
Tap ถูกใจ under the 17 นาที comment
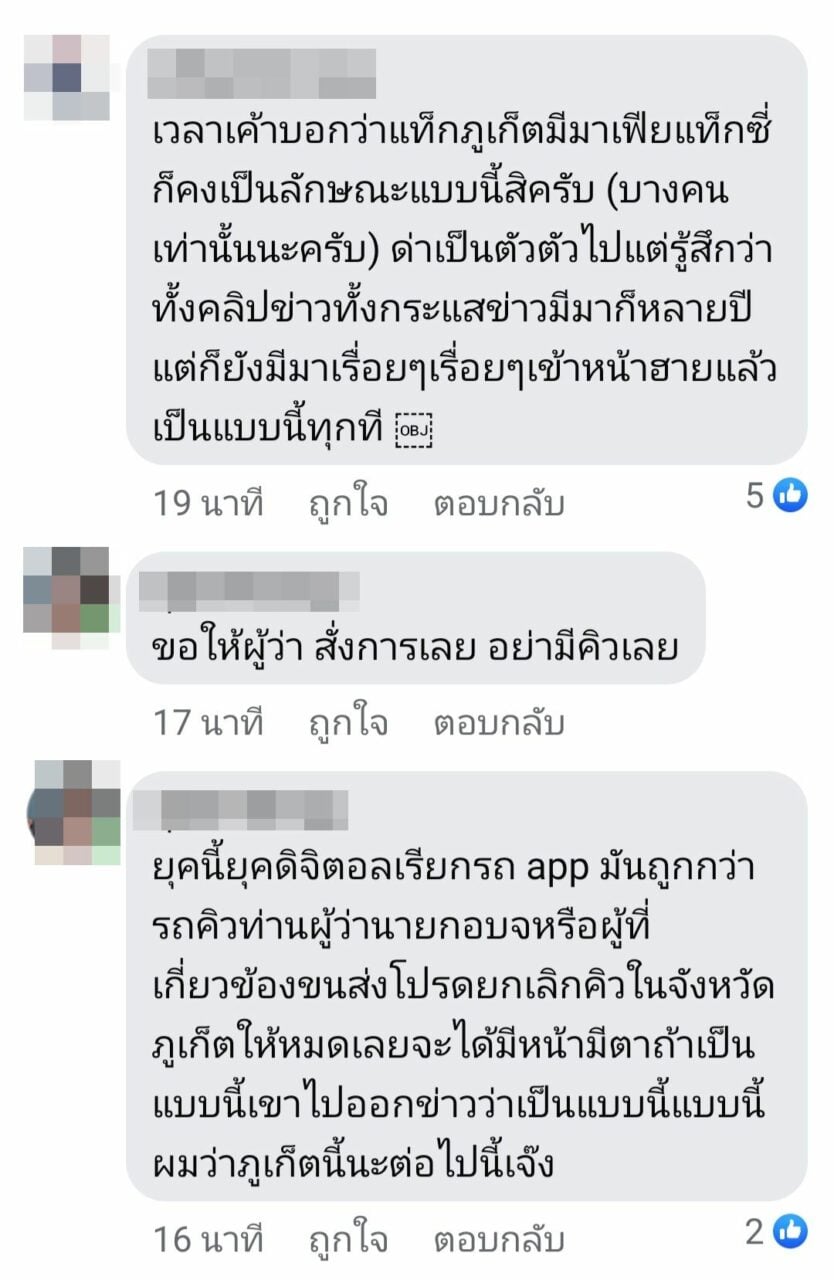[x=347, y=723]
